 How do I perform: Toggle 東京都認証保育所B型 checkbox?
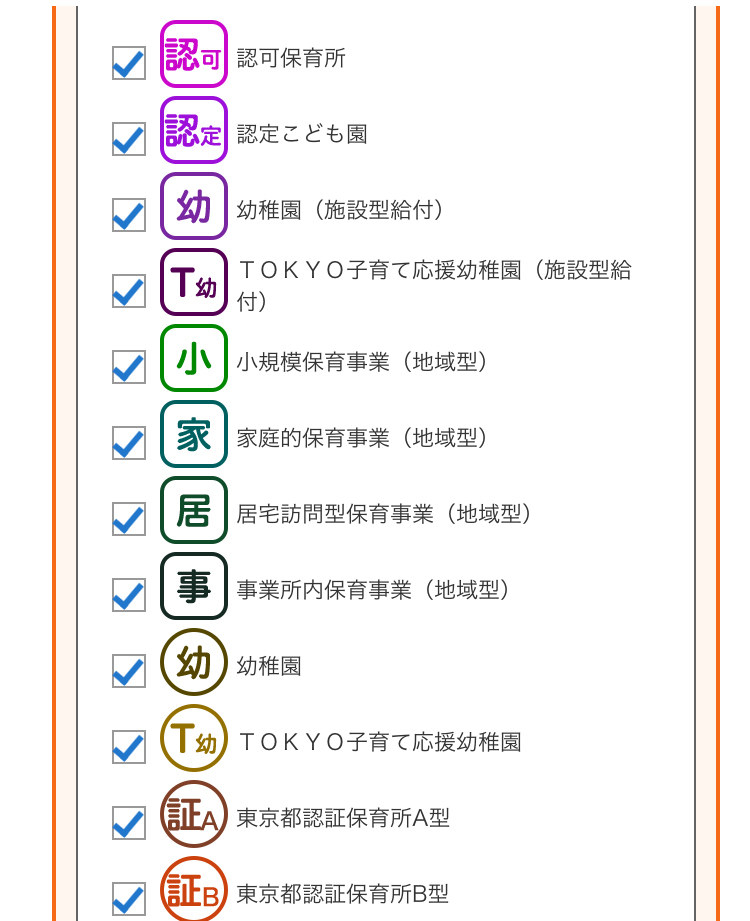(x=128, y=898)
